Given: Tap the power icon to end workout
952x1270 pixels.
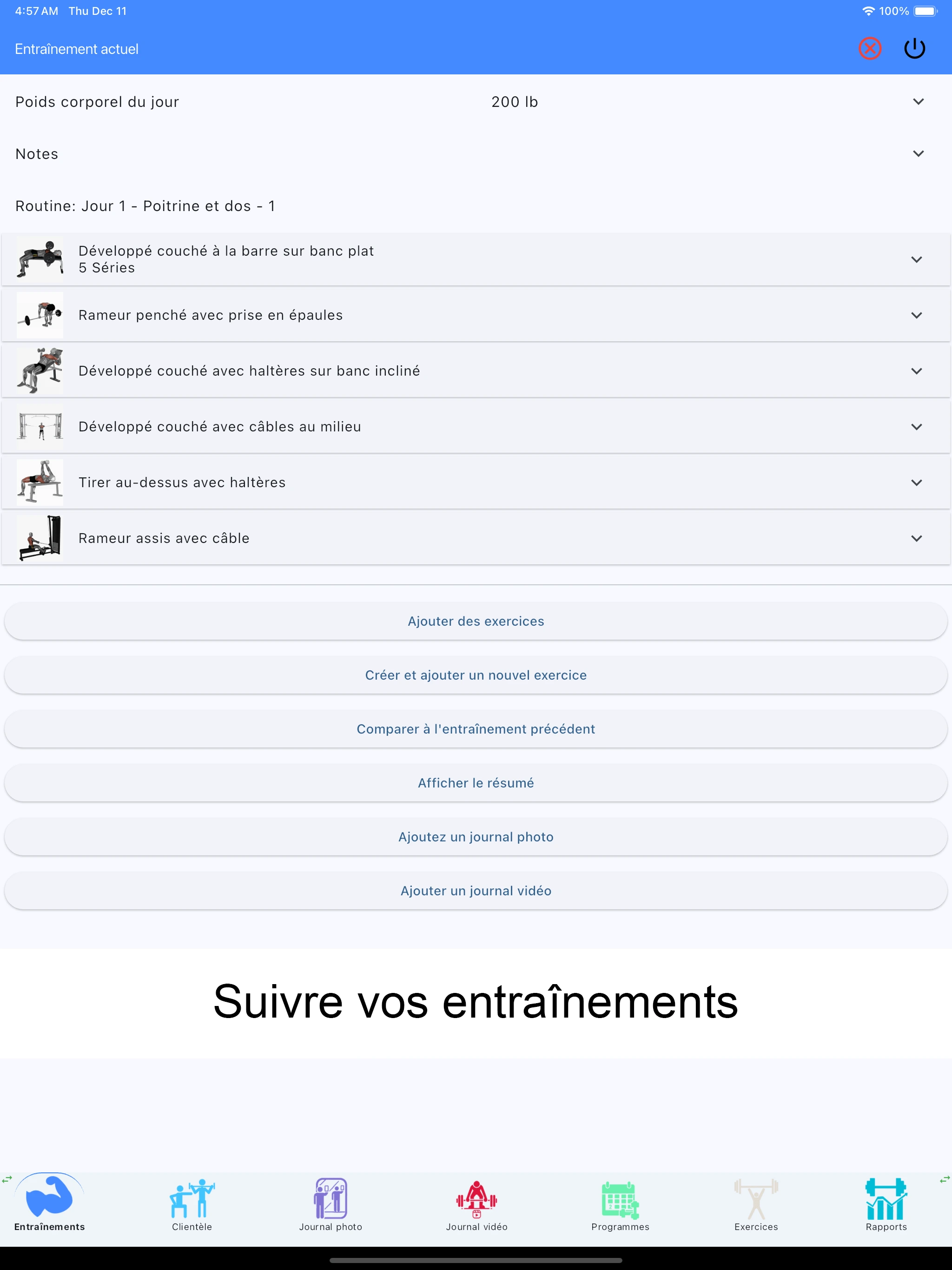Looking at the screenshot, I should 914,49.
